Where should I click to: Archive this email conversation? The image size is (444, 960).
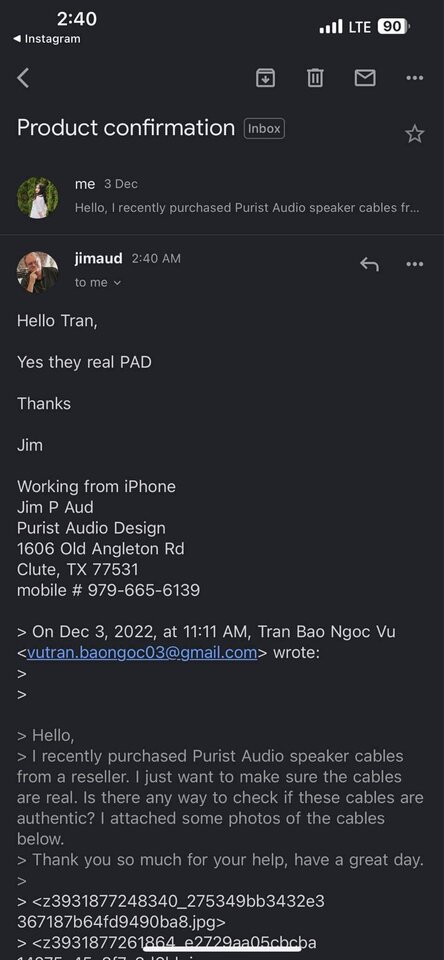point(265,78)
